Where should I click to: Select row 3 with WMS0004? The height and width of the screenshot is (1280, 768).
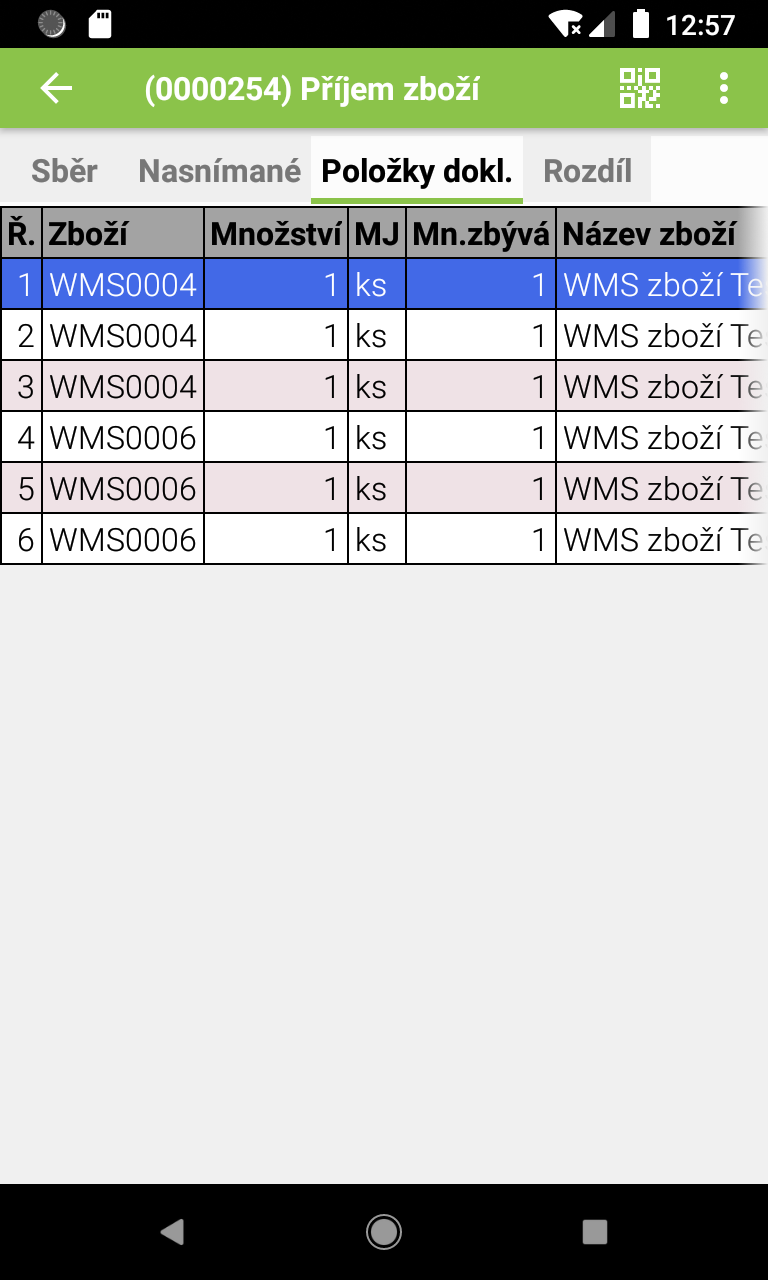point(123,387)
